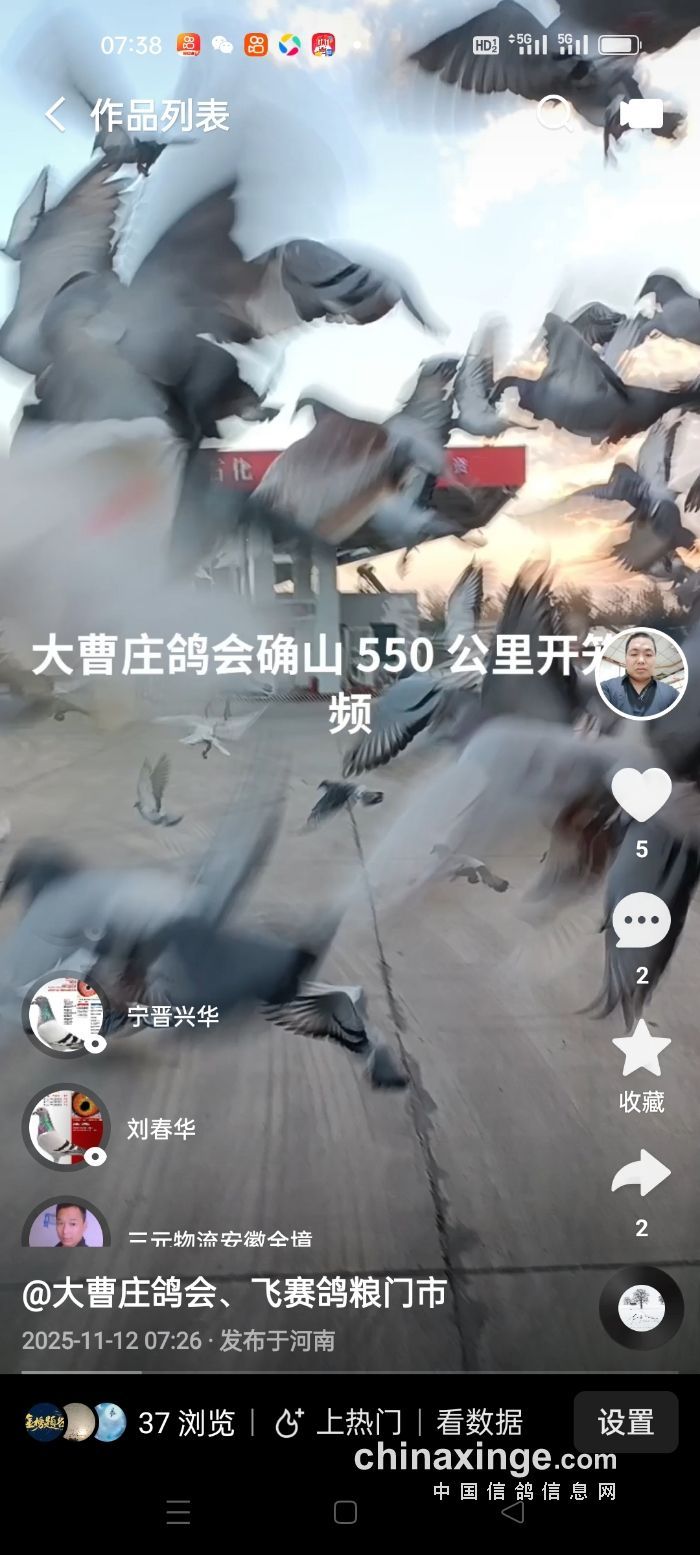Image resolution: width=700 pixels, height=1555 pixels.
Task: Tap the system home button
Action: click(x=345, y=1512)
